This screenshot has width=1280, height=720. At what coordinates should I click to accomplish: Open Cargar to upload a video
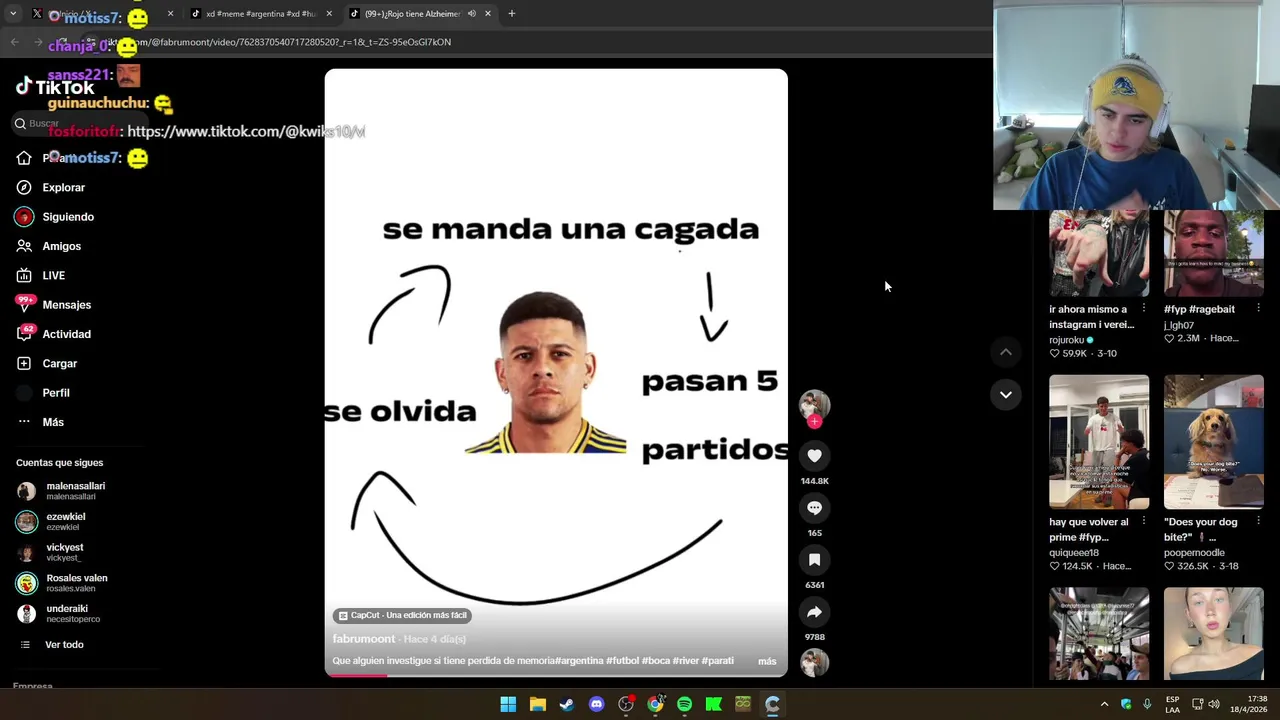(x=59, y=364)
